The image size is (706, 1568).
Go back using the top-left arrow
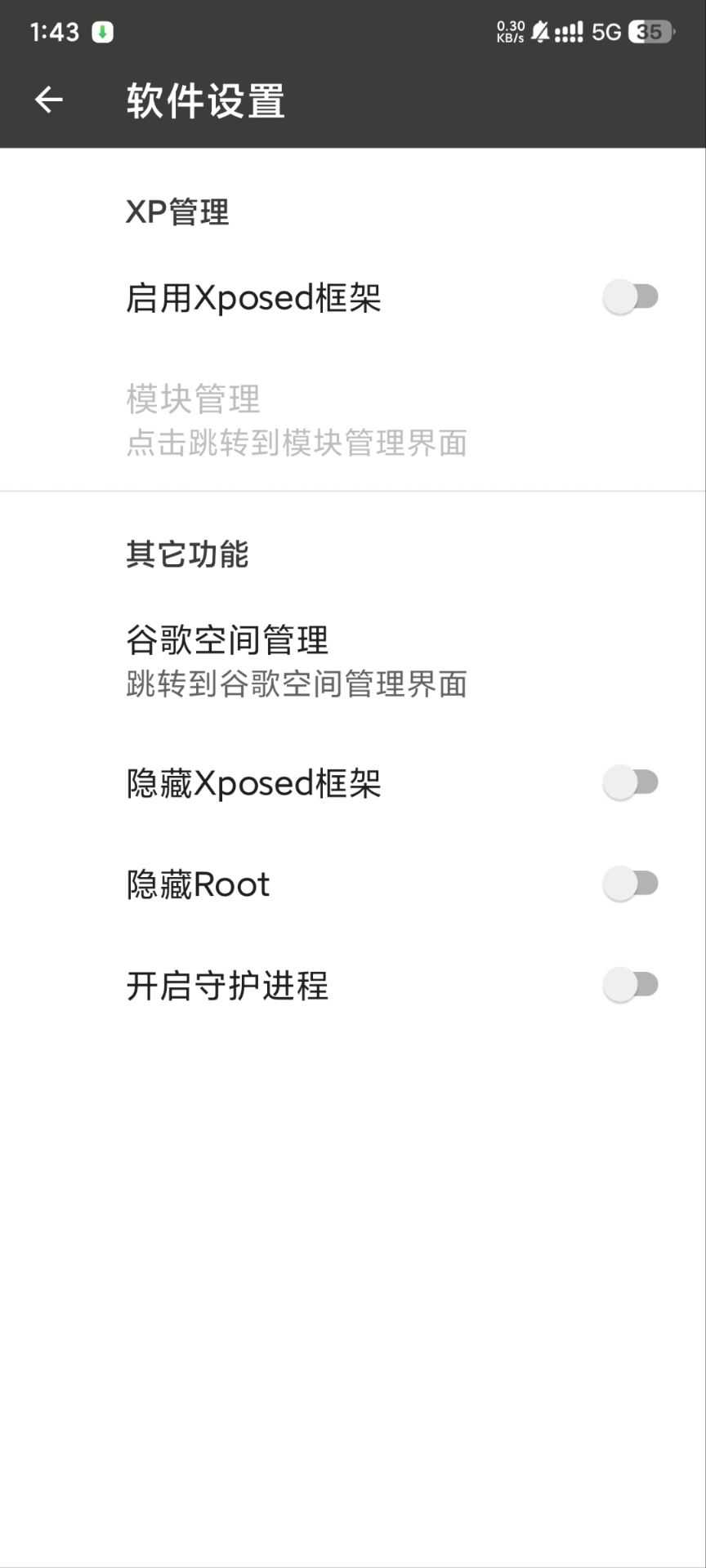(x=49, y=100)
